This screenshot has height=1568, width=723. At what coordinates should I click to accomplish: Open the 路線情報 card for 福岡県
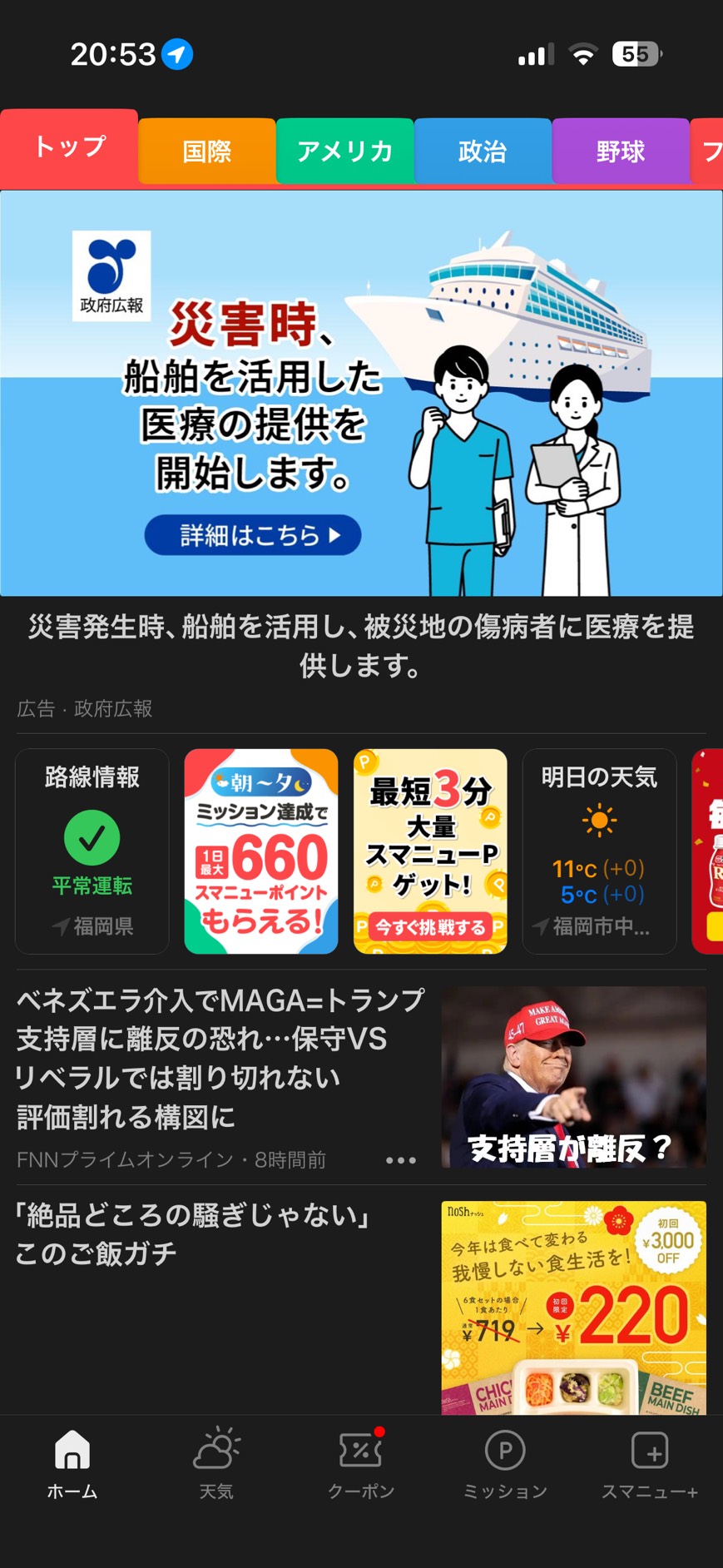pyautogui.click(x=92, y=851)
